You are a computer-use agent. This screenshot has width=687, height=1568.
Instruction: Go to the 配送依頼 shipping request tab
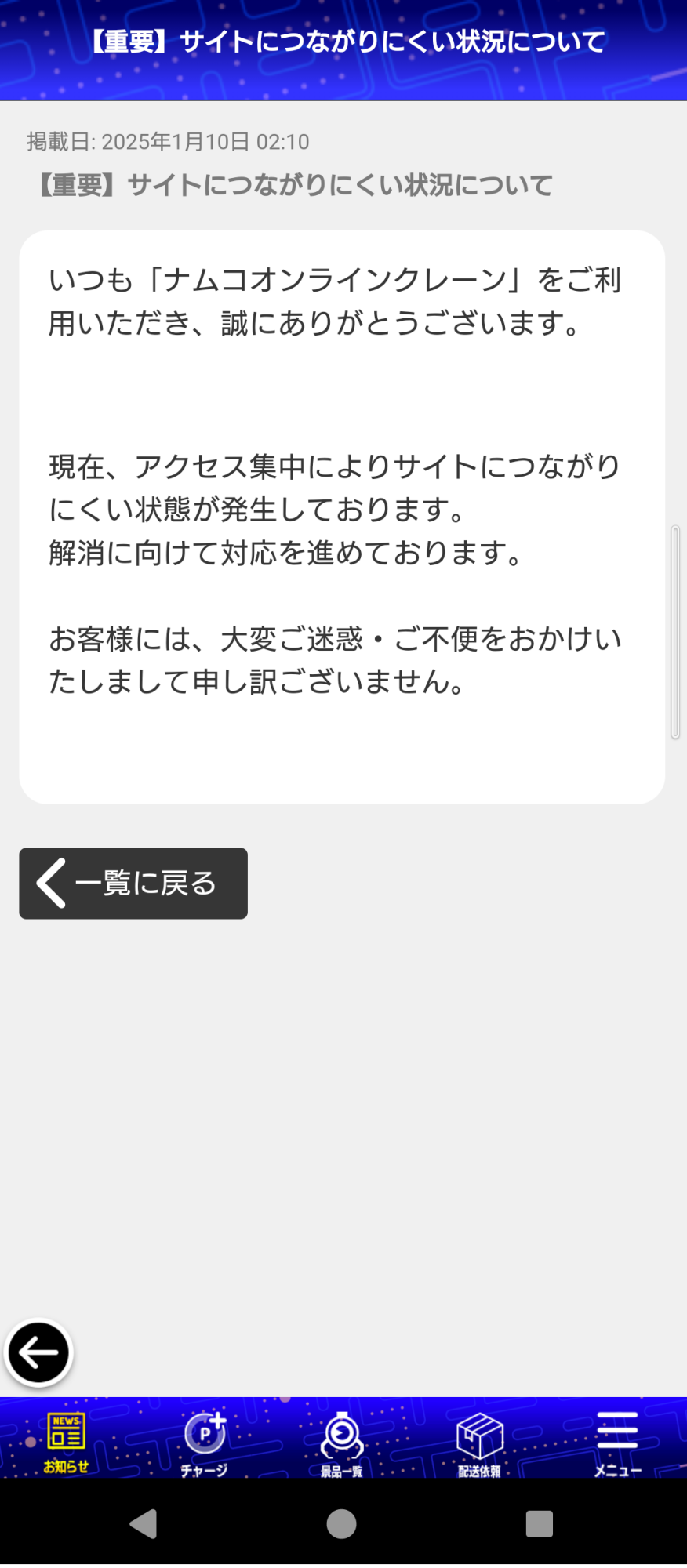479,1443
